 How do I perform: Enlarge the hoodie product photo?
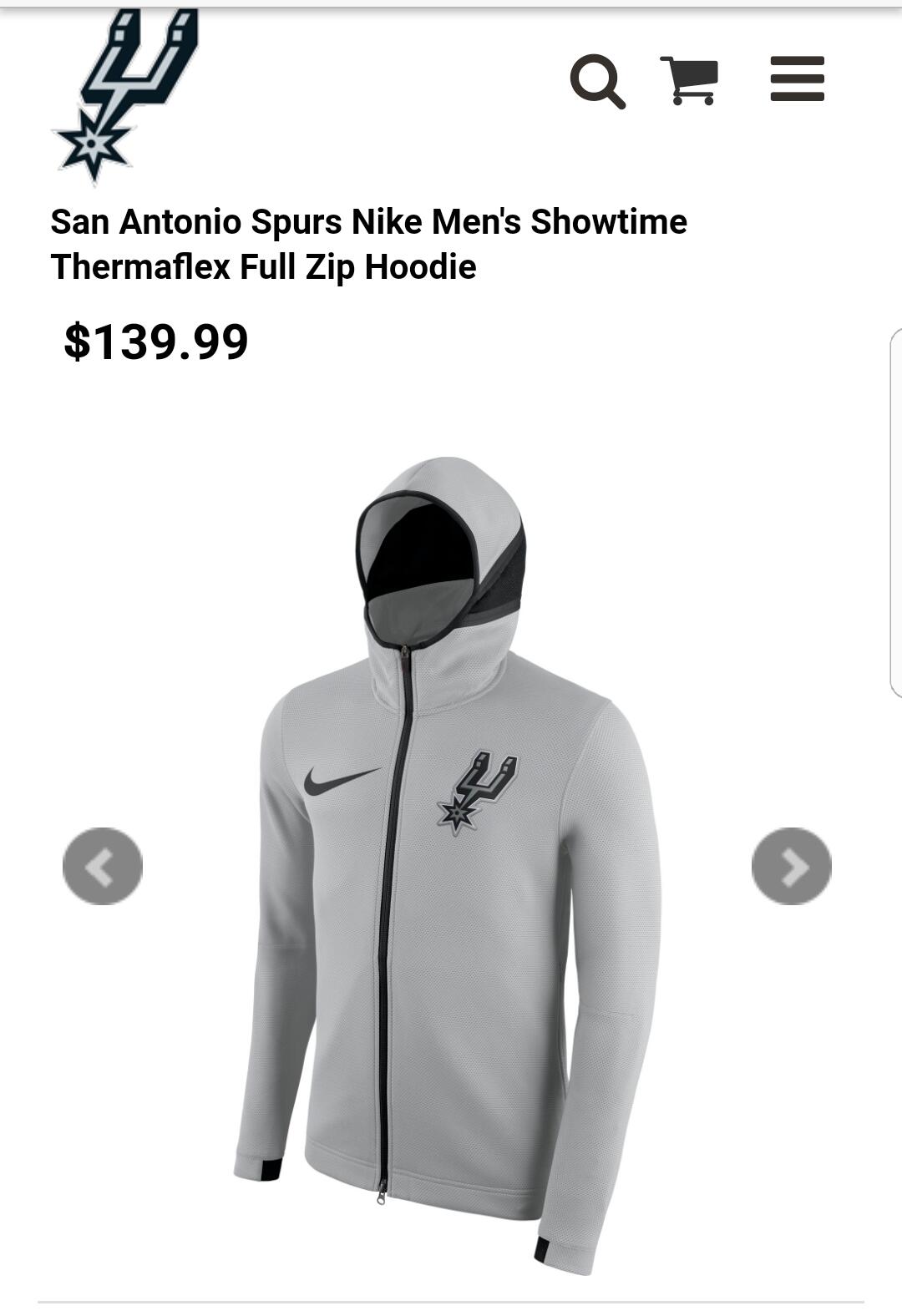pos(448,864)
